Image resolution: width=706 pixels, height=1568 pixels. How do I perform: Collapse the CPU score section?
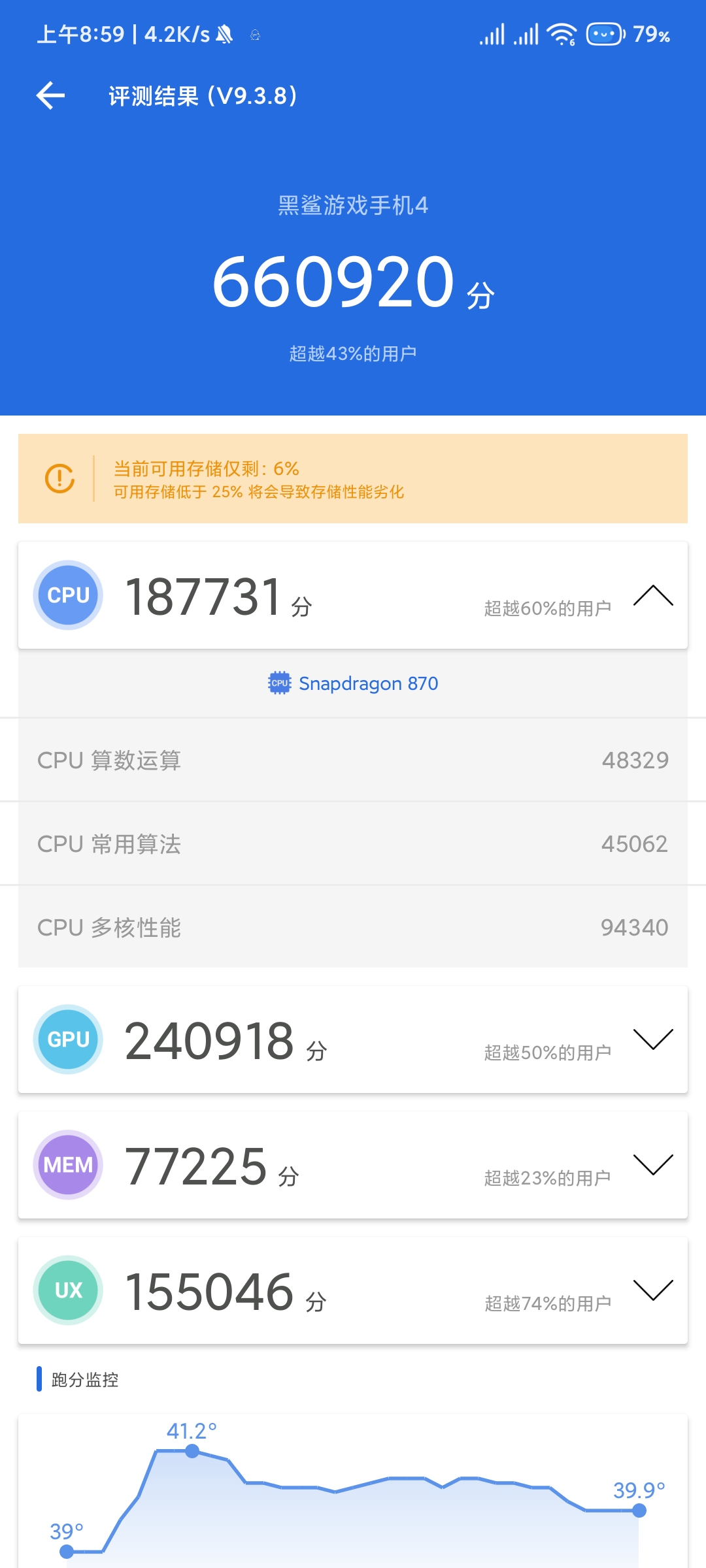coord(653,595)
